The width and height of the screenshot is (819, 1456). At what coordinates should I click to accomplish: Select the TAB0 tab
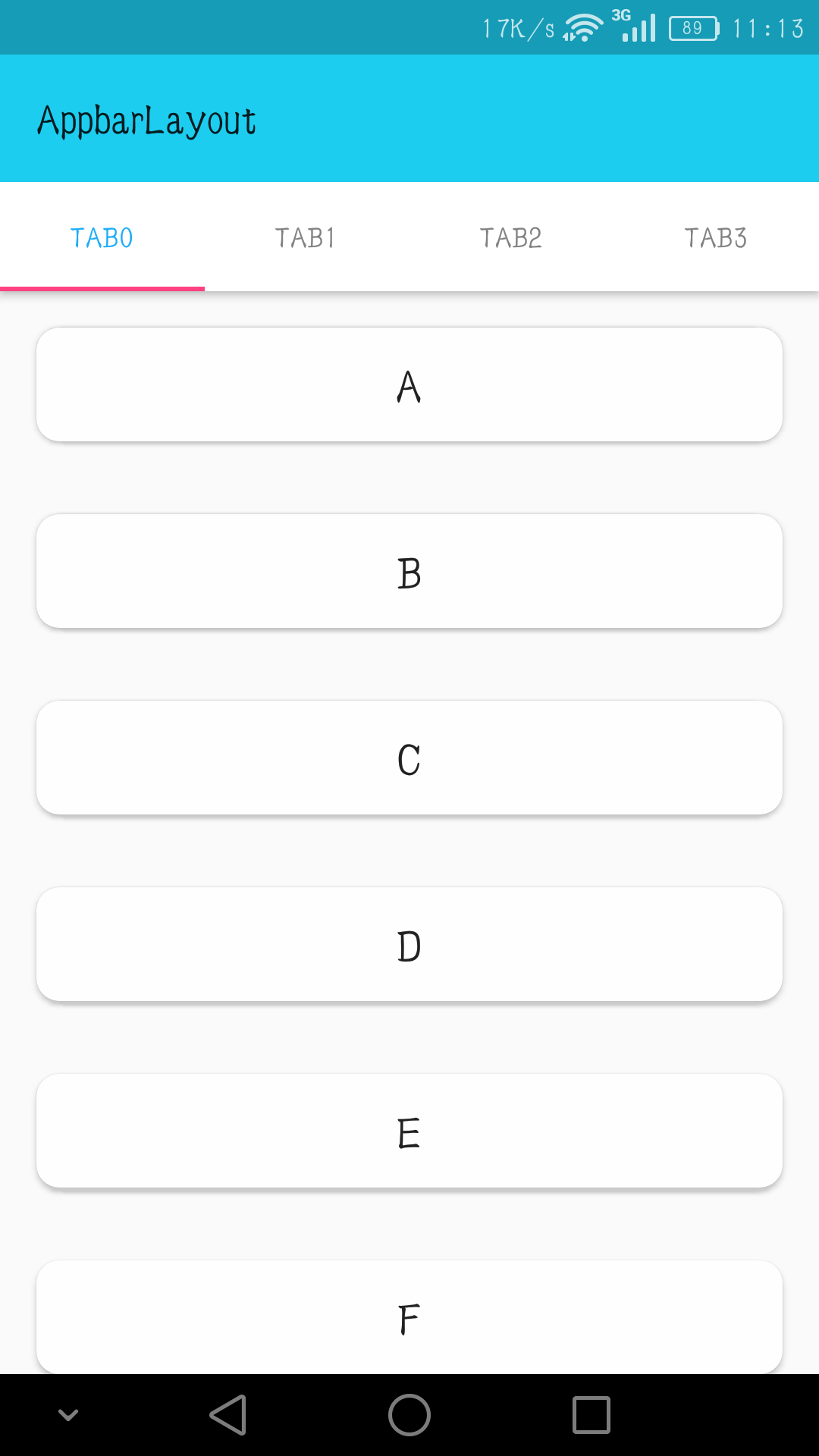pyautogui.click(x=102, y=237)
